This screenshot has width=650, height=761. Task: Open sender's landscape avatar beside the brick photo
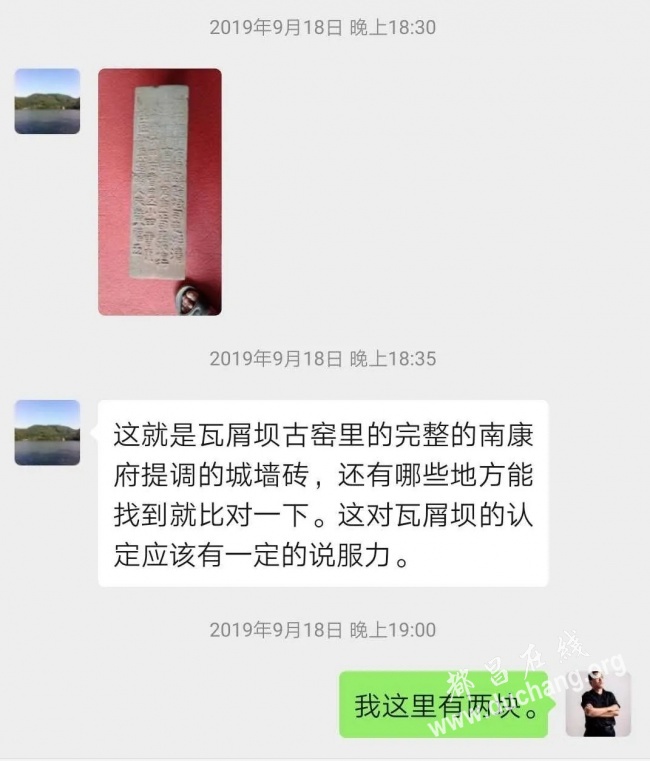(x=47, y=101)
